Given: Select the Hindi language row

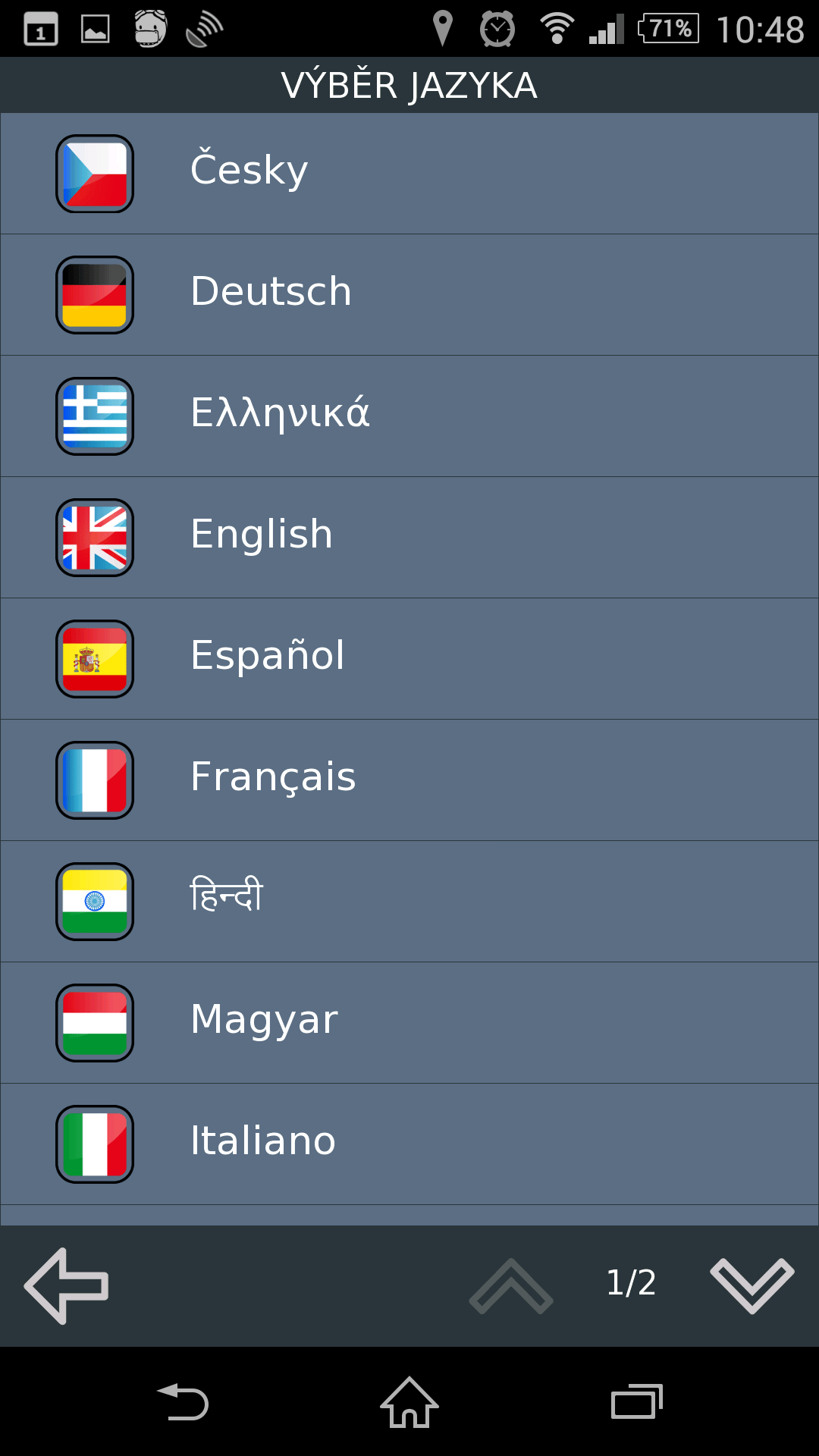Looking at the screenshot, I should click(409, 901).
